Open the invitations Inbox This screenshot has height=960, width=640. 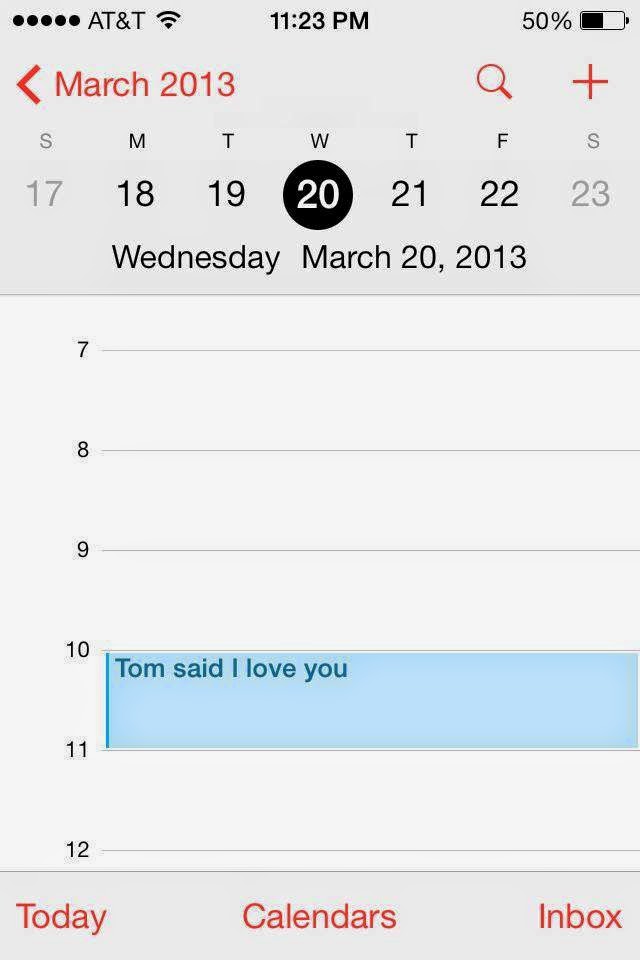coord(579,916)
